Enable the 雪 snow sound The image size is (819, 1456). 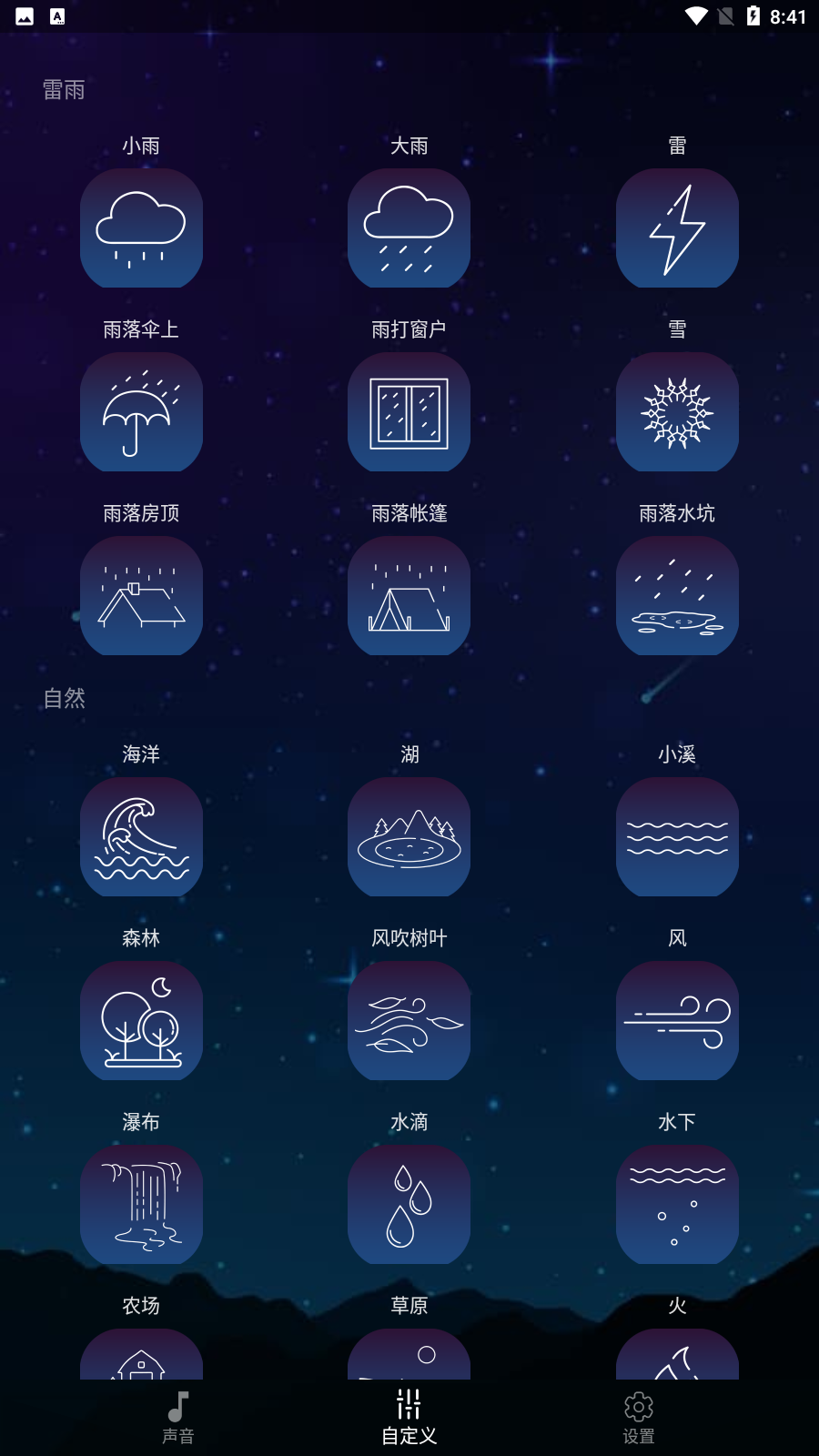click(677, 412)
